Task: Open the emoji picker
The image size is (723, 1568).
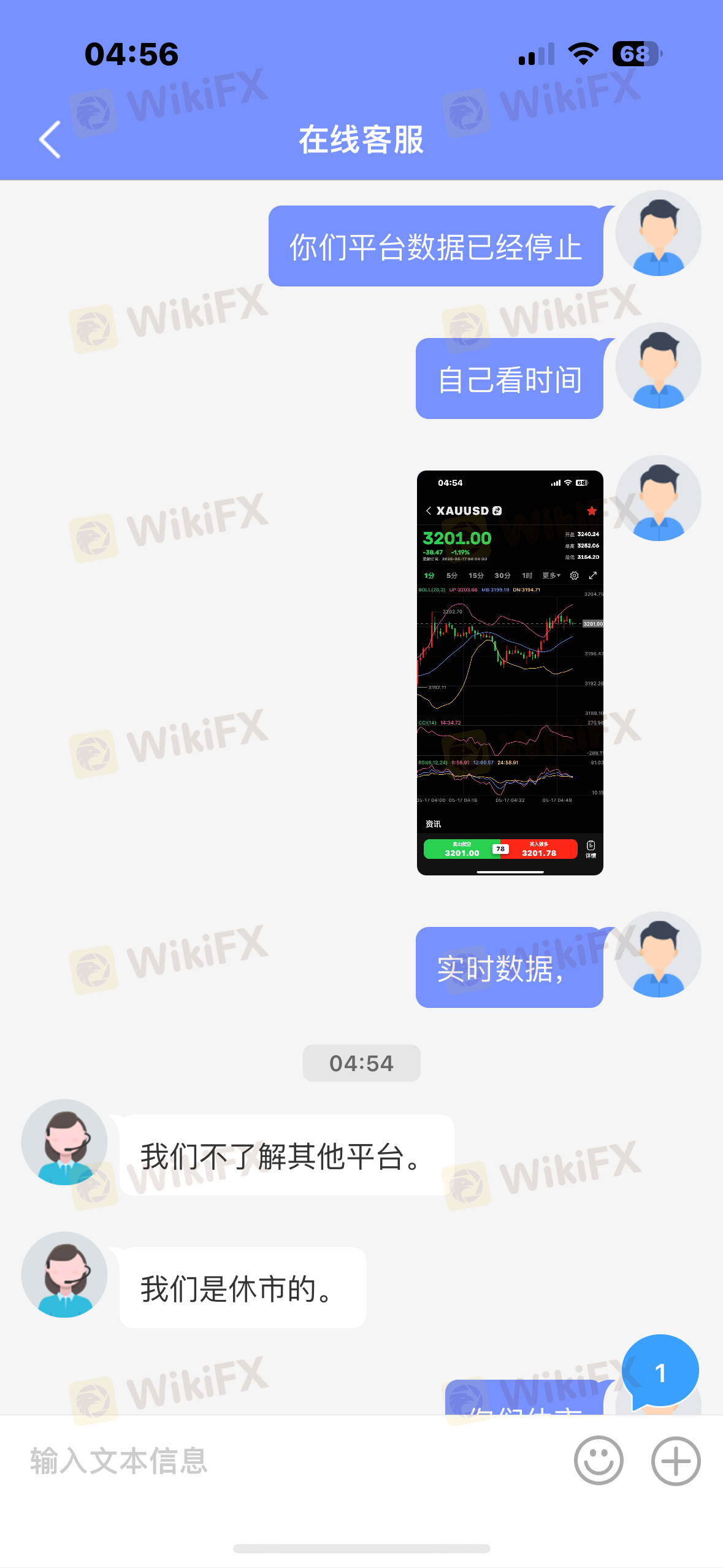Action: click(599, 1461)
